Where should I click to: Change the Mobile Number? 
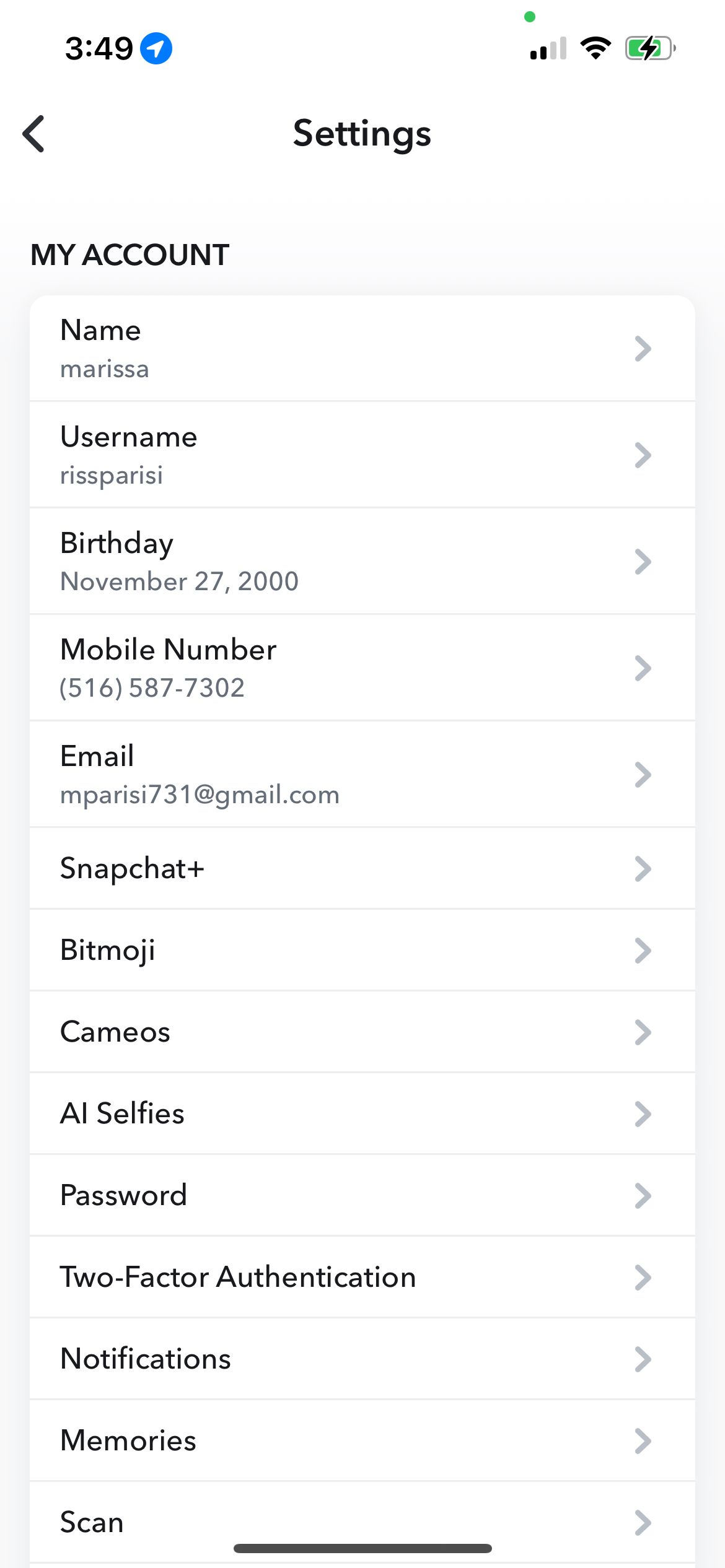click(x=362, y=668)
